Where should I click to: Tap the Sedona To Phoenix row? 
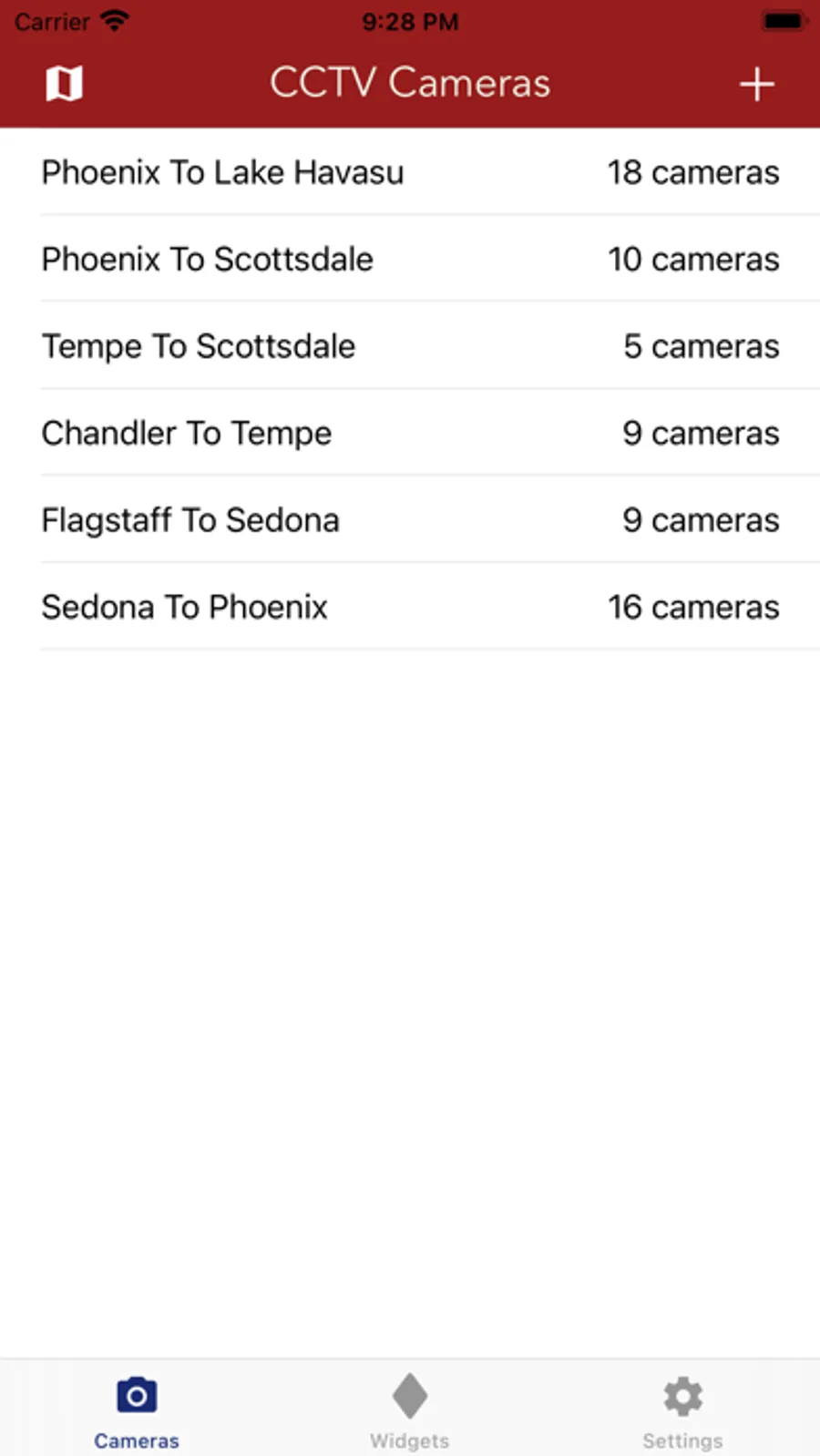point(410,607)
